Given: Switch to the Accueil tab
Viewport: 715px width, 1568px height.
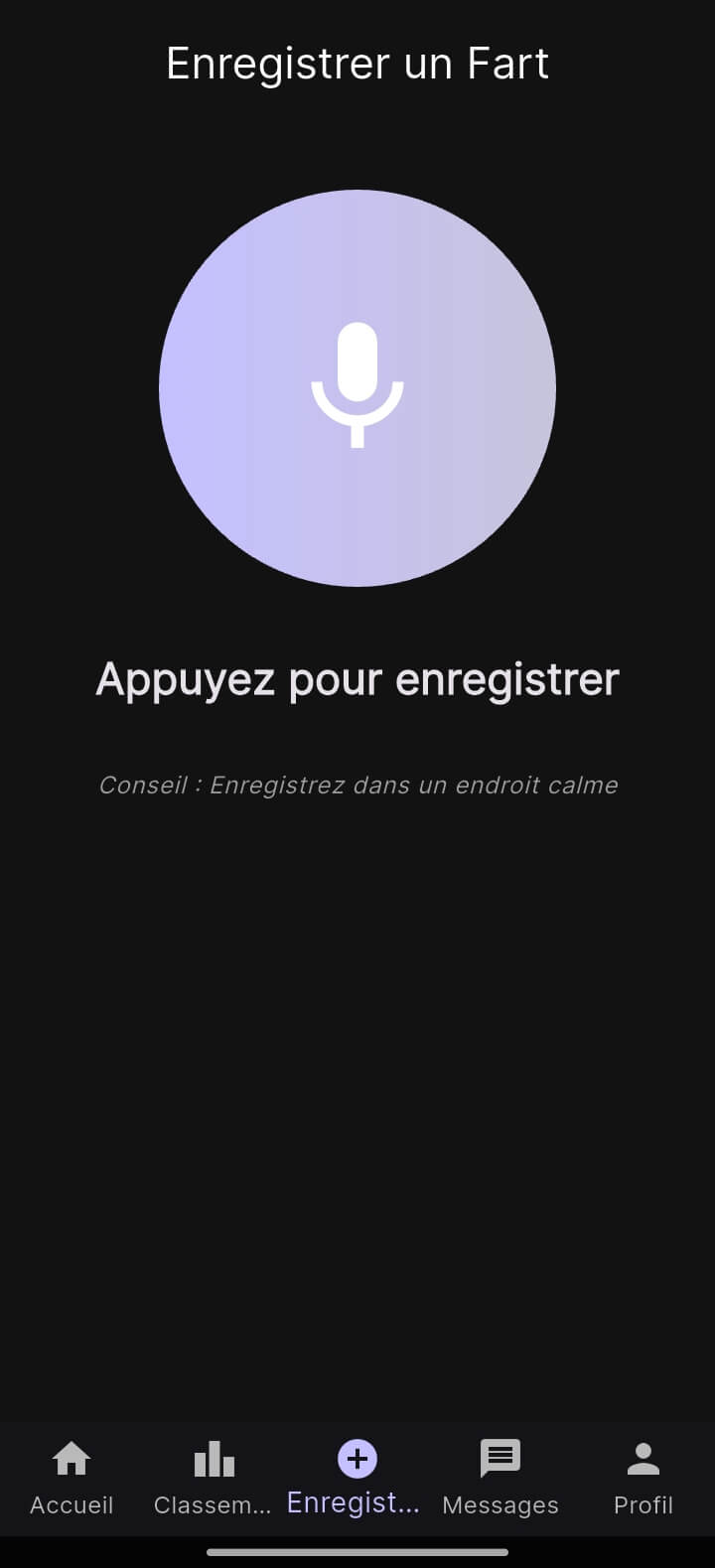Looking at the screenshot, I should (x=71, y=1478).
